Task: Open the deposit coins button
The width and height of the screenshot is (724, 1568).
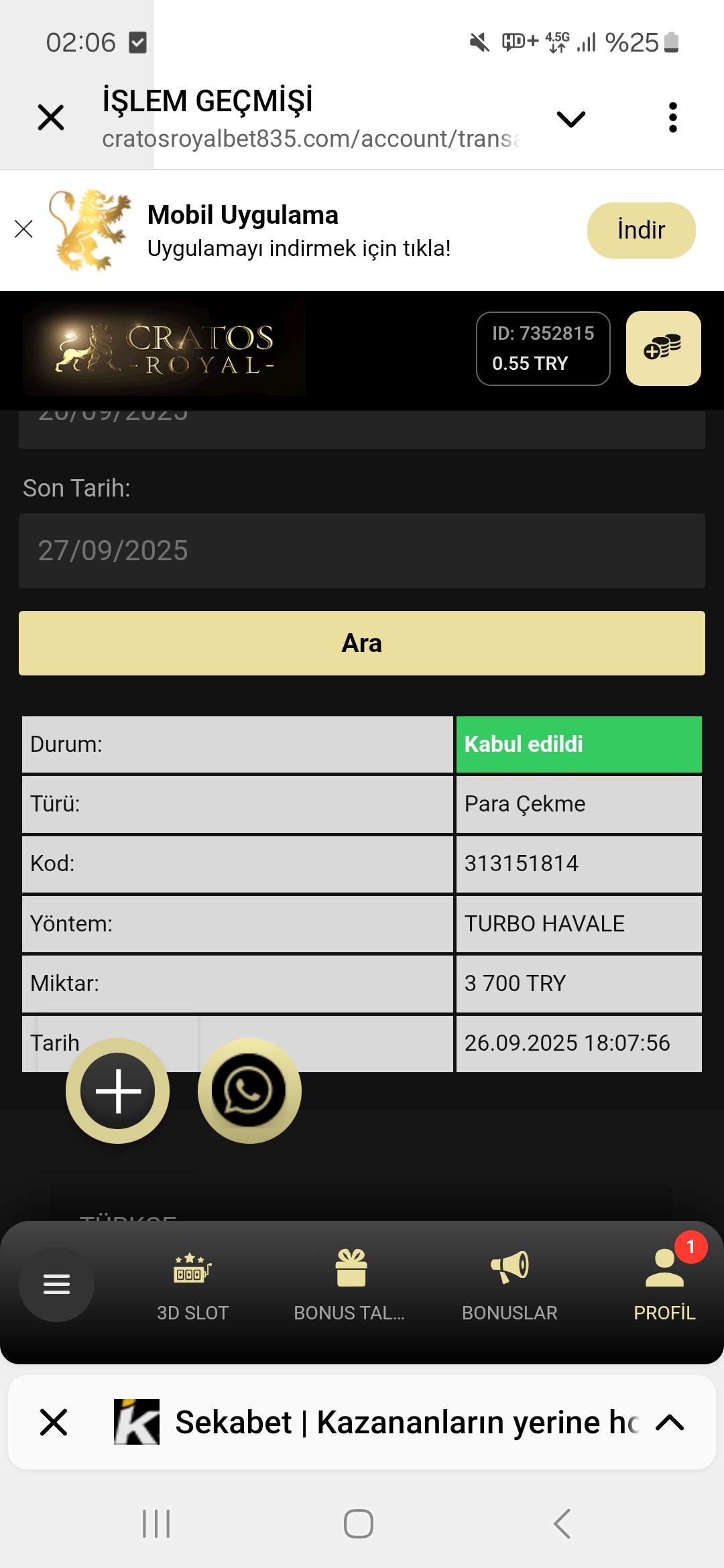Action: 663,348
